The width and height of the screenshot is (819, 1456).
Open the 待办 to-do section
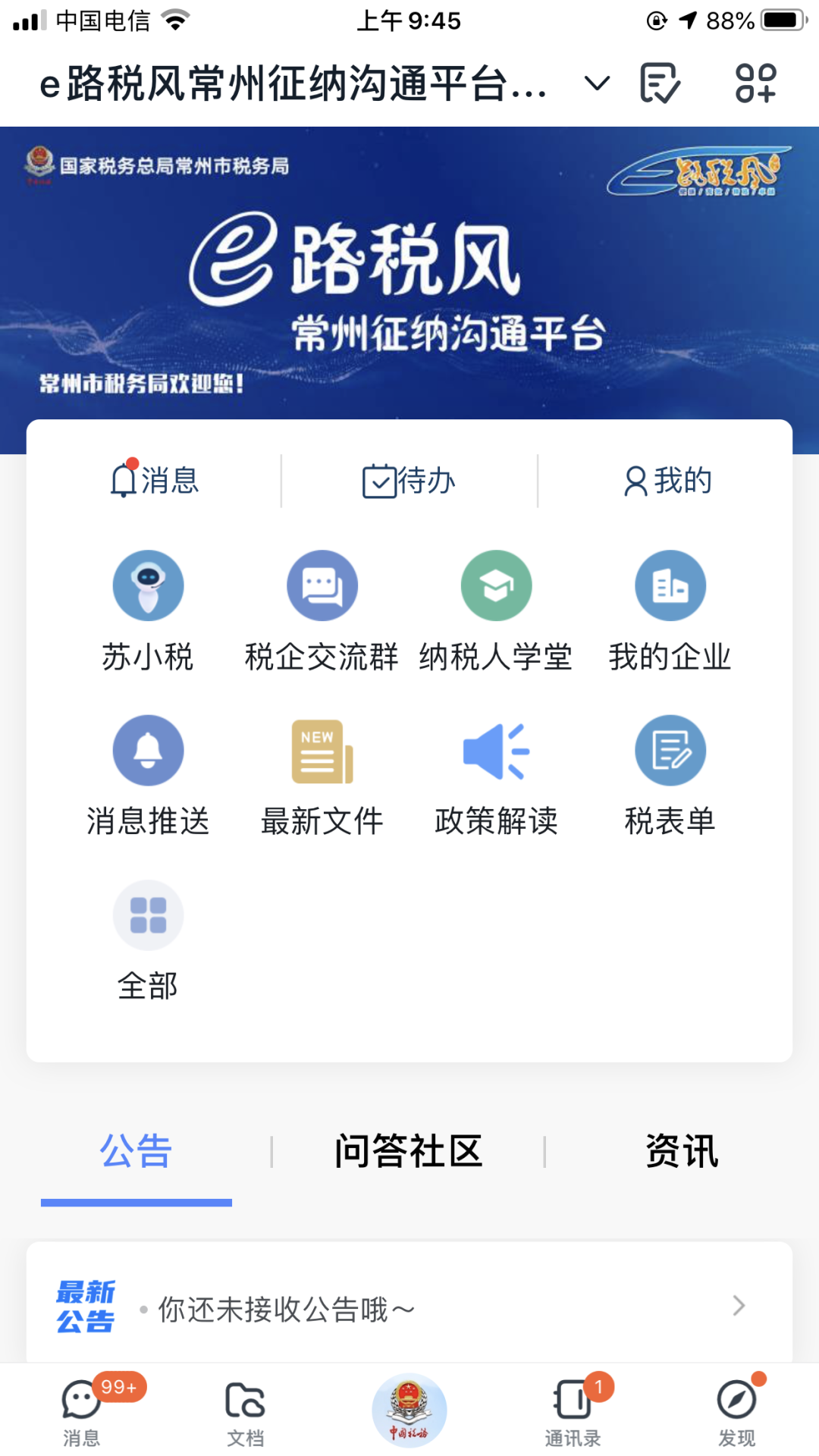(409, 481)
